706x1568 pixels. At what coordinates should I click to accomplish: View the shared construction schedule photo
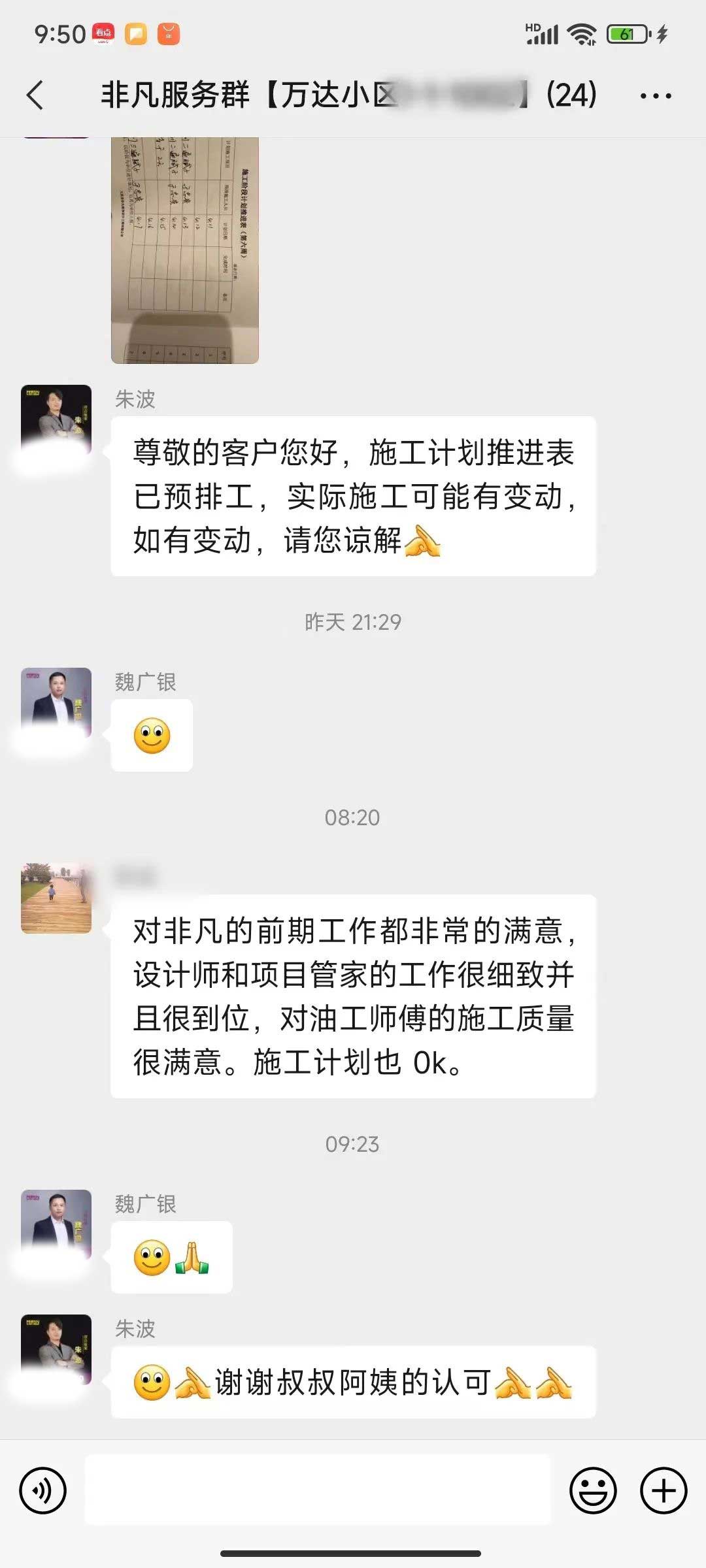(x=185, y=249)
